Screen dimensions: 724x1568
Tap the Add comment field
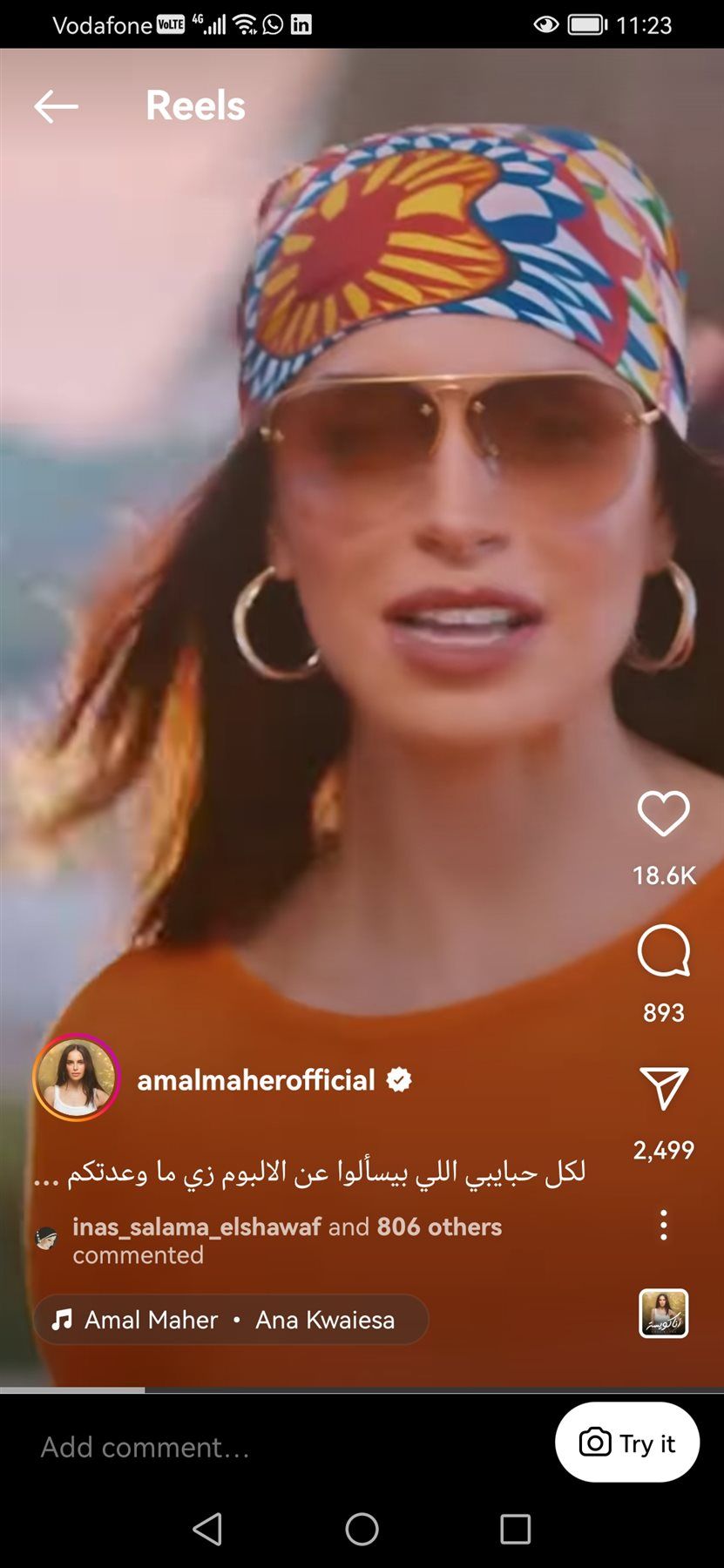coord(261,1447)
